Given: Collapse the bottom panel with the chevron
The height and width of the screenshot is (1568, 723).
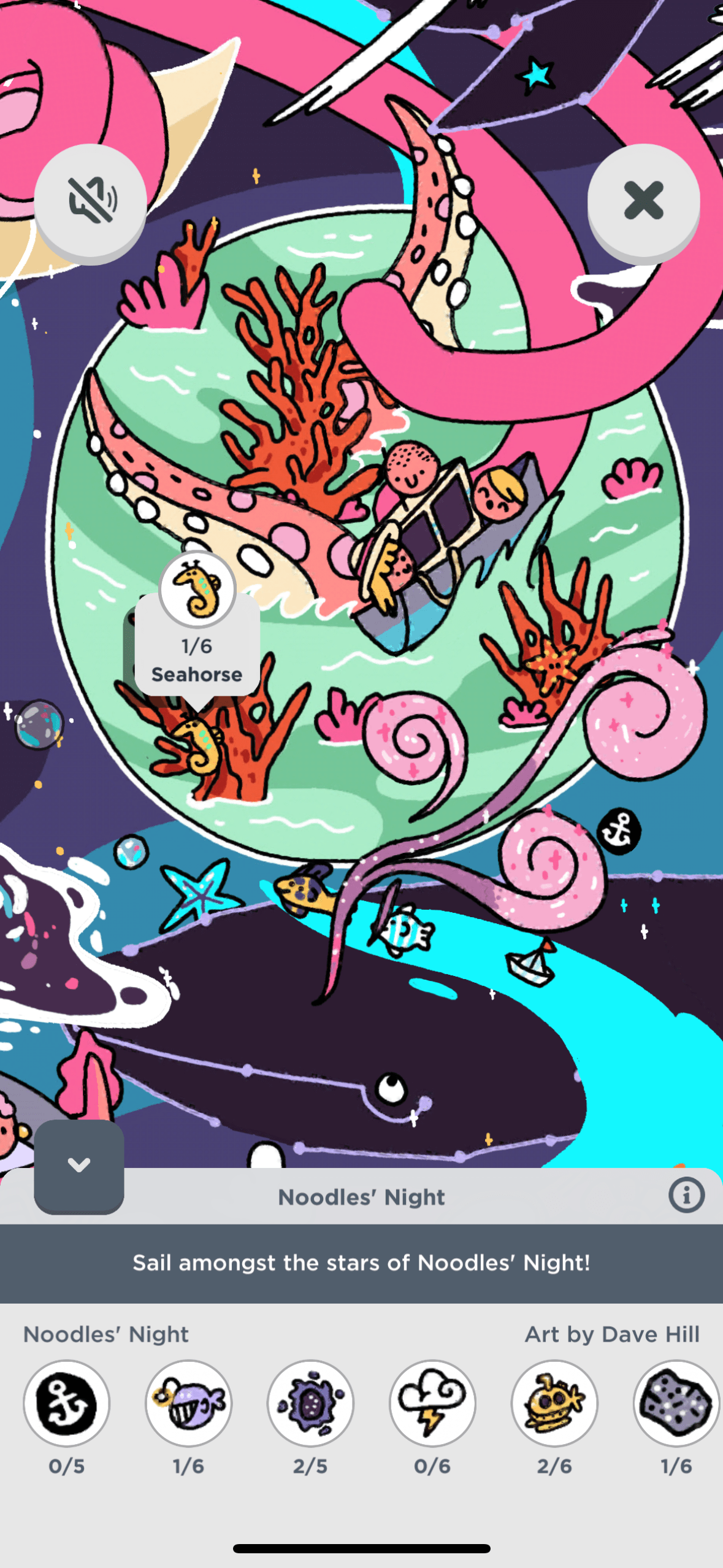Looking at the screenshot, I should click(x=79, y=1164).
